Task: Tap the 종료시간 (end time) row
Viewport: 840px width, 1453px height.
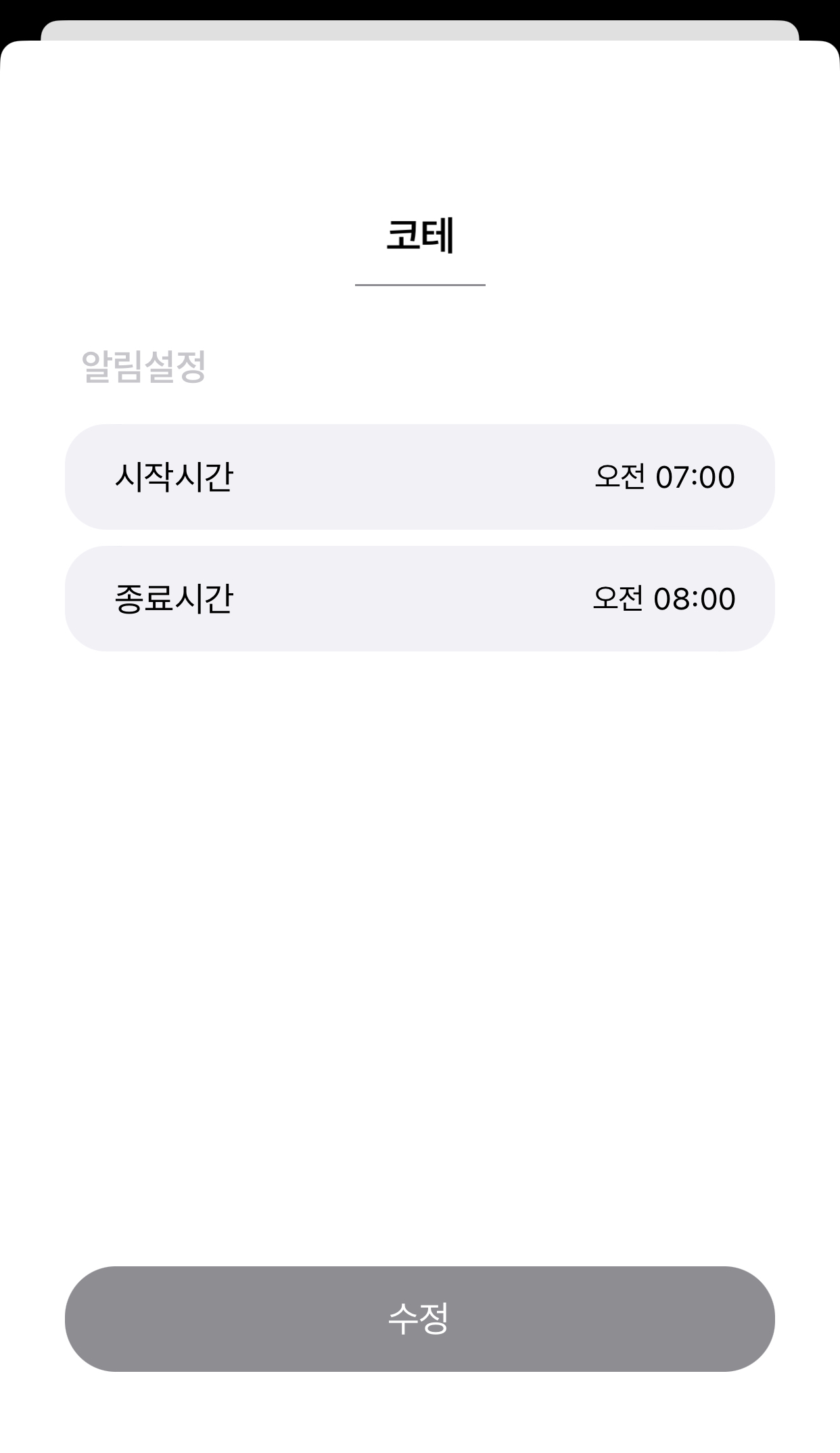Action: pos(419,598)
